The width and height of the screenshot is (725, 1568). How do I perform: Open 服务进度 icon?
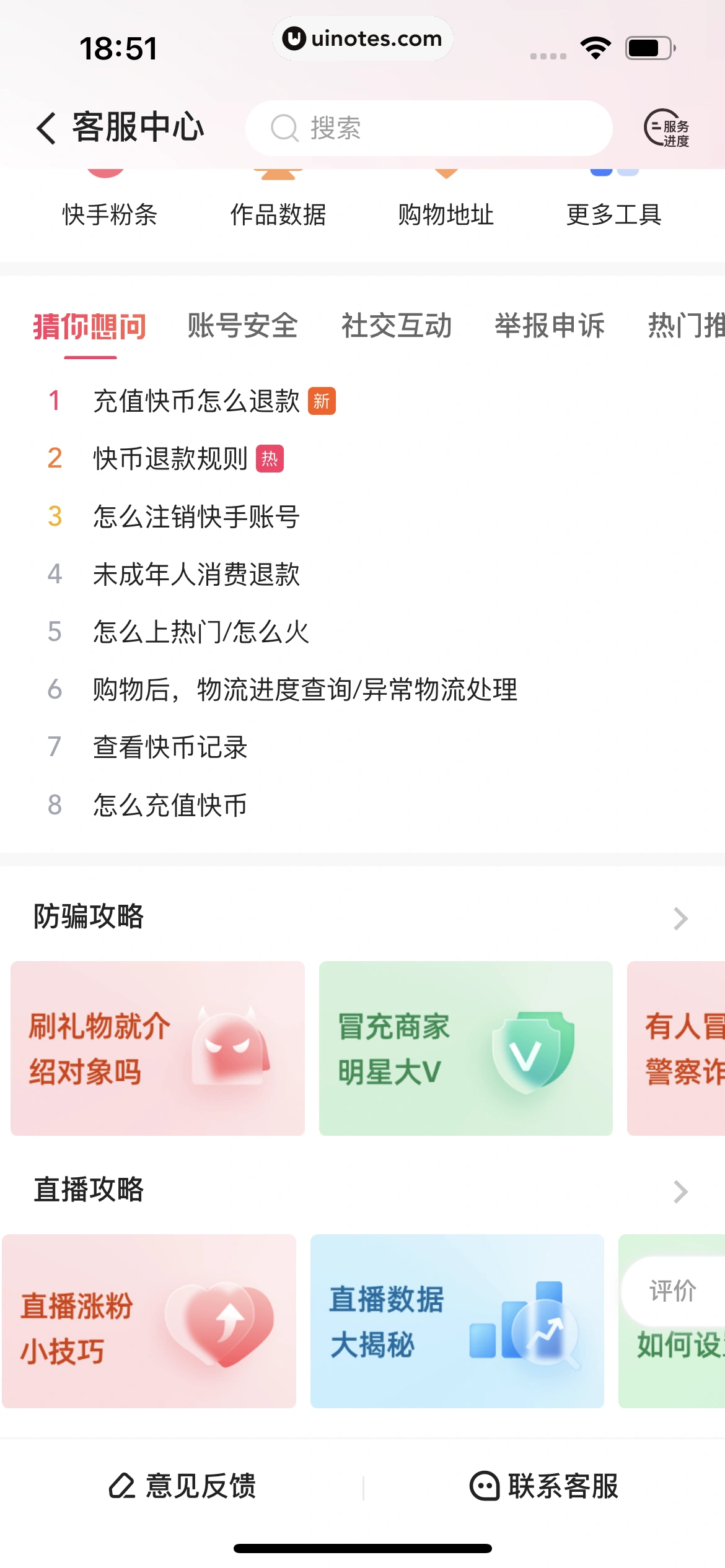tap(667, 128)
